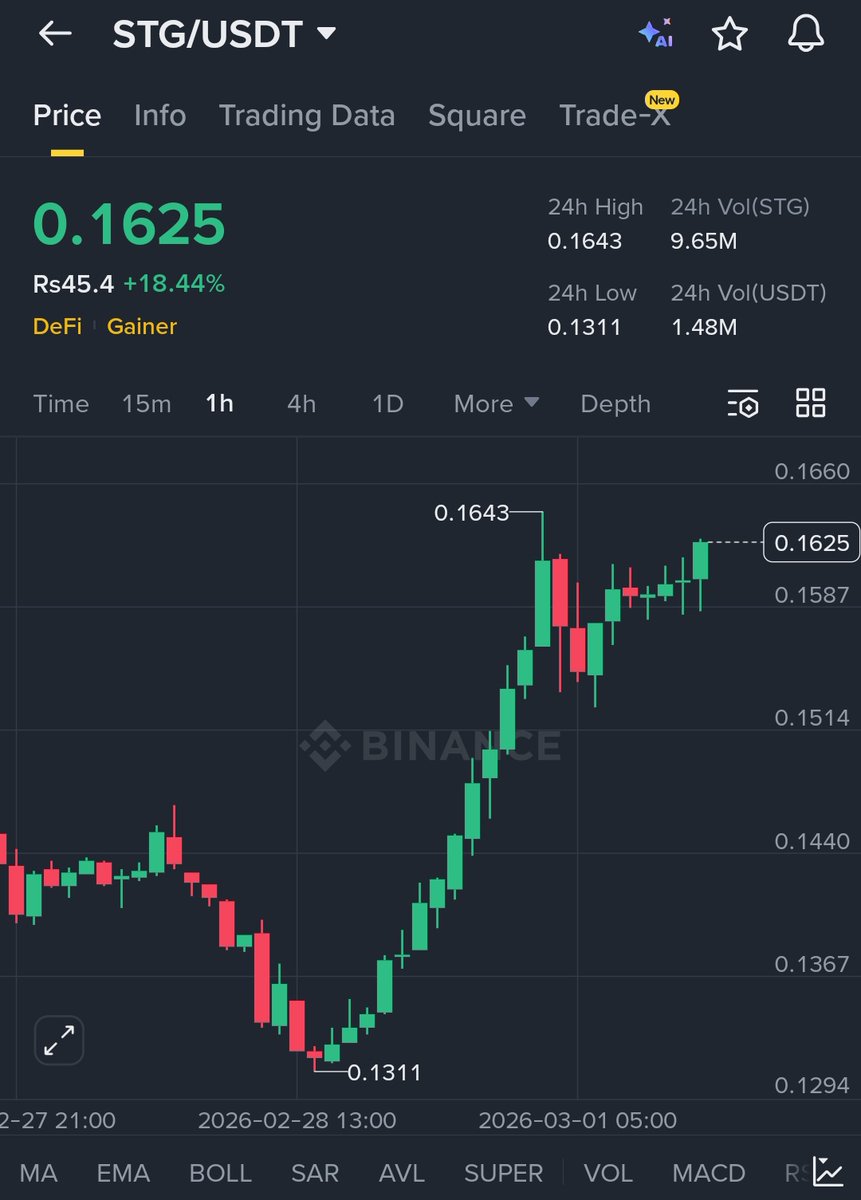Screen dimensions: 861x1200
Task: Enable the BOLL indicator
Action: pos(222,1173)
